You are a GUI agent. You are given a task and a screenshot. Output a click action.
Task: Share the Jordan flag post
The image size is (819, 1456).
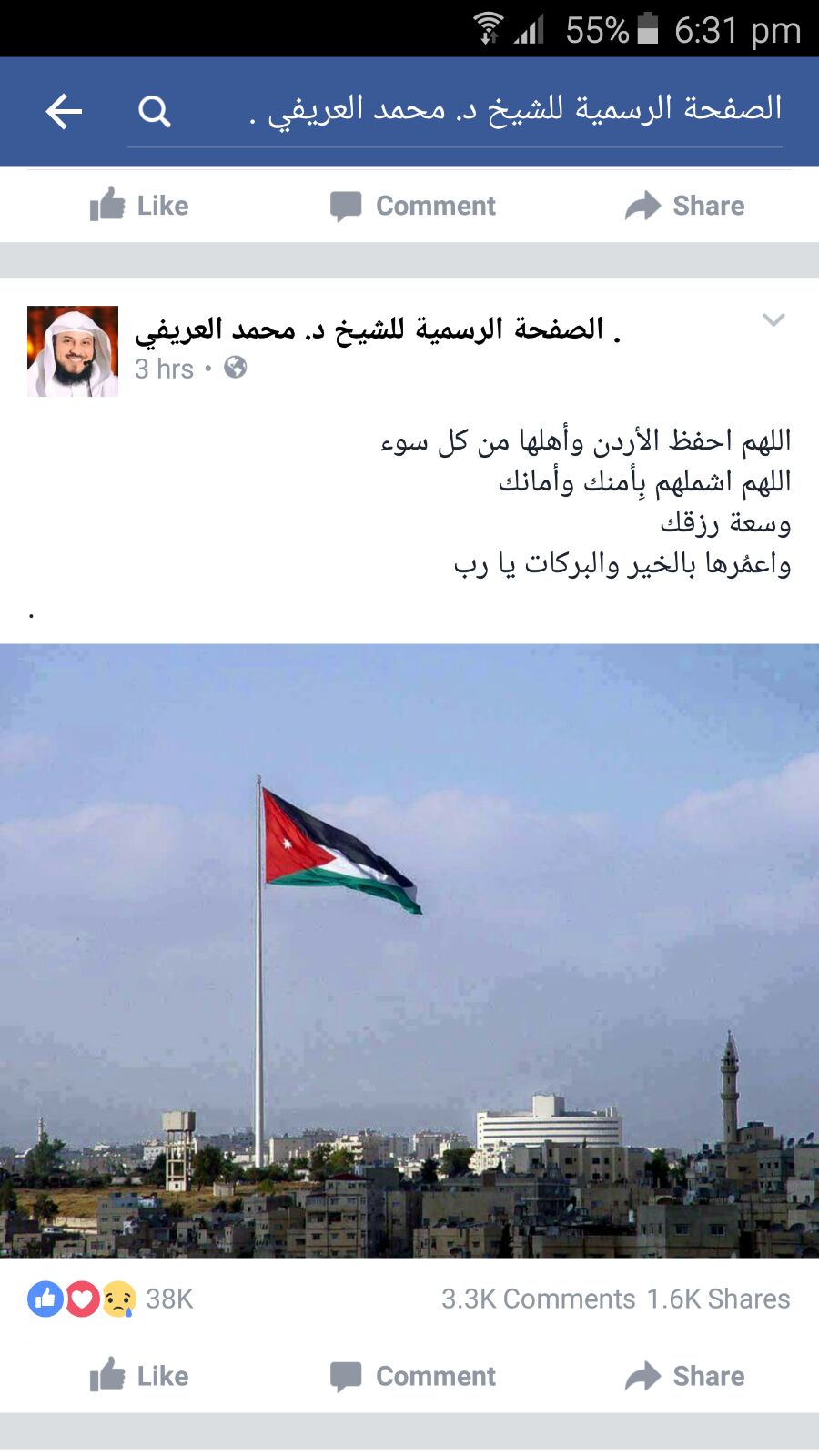684,1375
